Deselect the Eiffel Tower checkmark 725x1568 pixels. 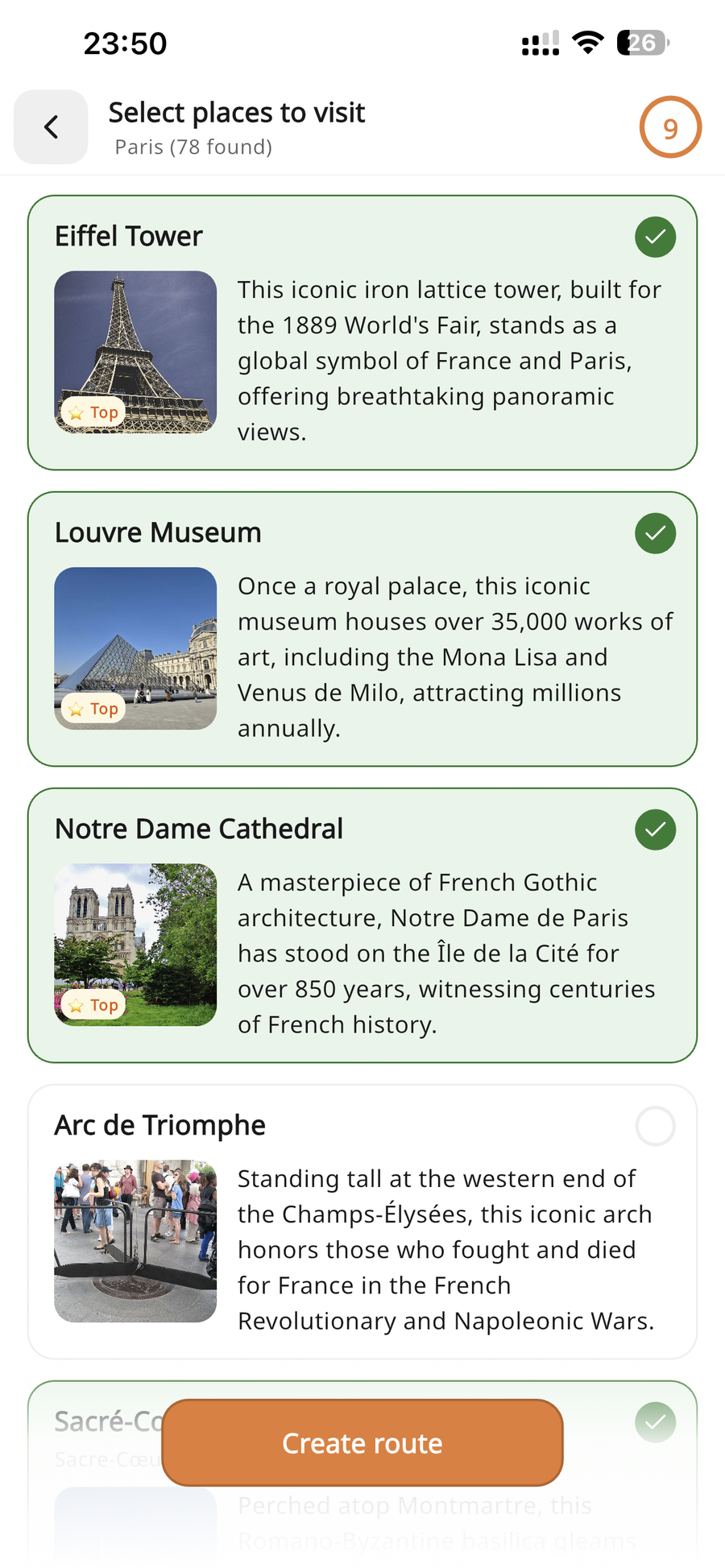pos(655,237)
